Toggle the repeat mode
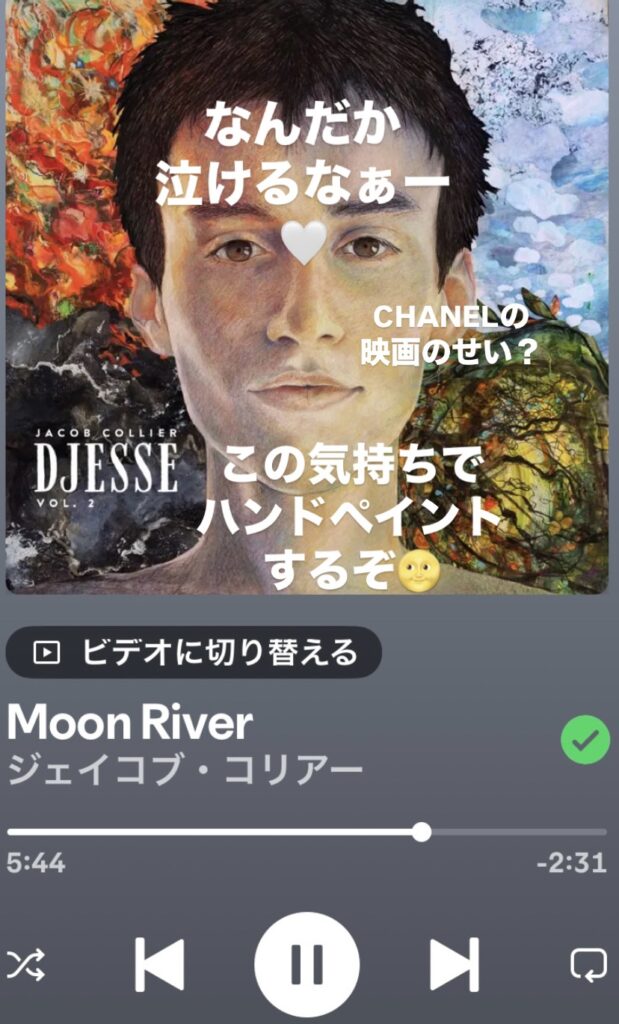 coord(588,965)
